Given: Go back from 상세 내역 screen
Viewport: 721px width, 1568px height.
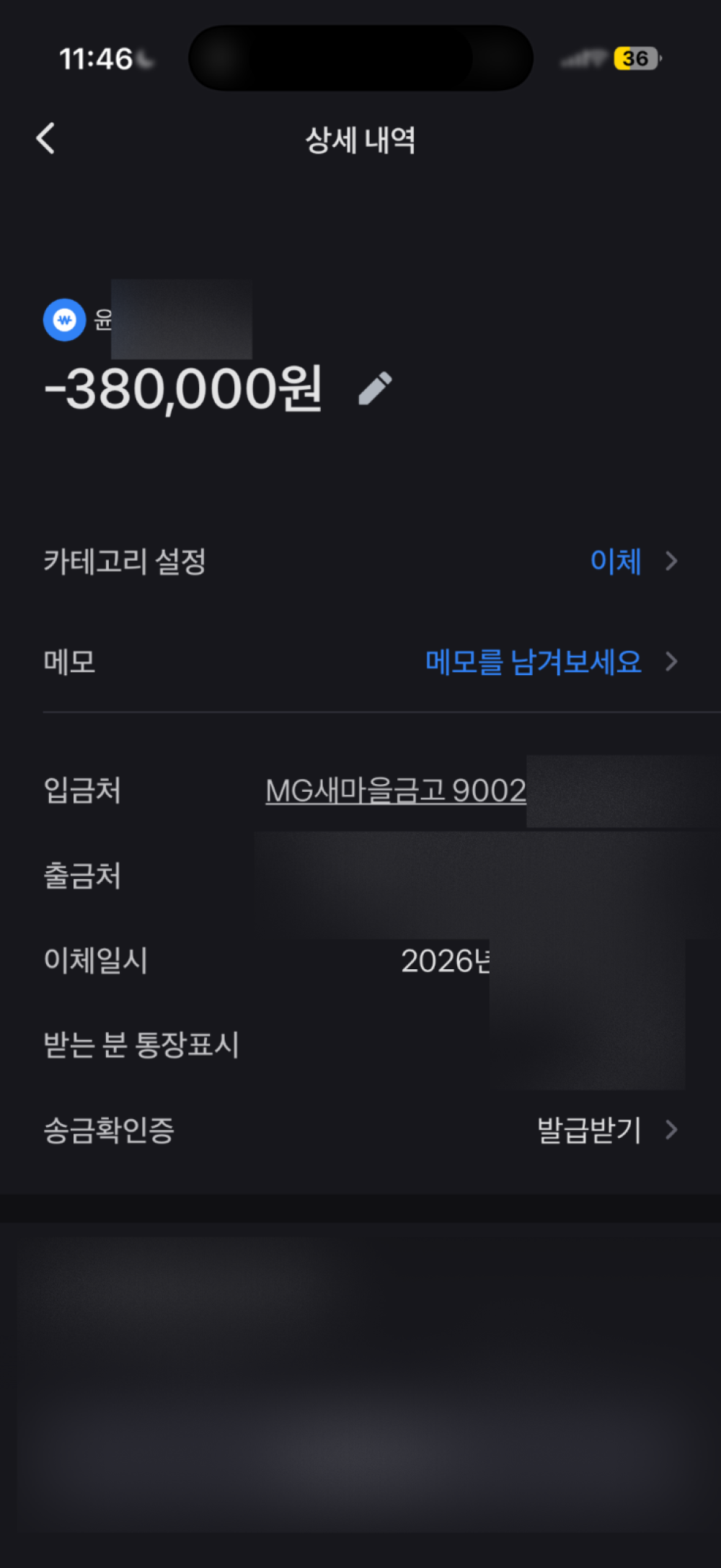Looking at the screenshot, I should 45,138.
